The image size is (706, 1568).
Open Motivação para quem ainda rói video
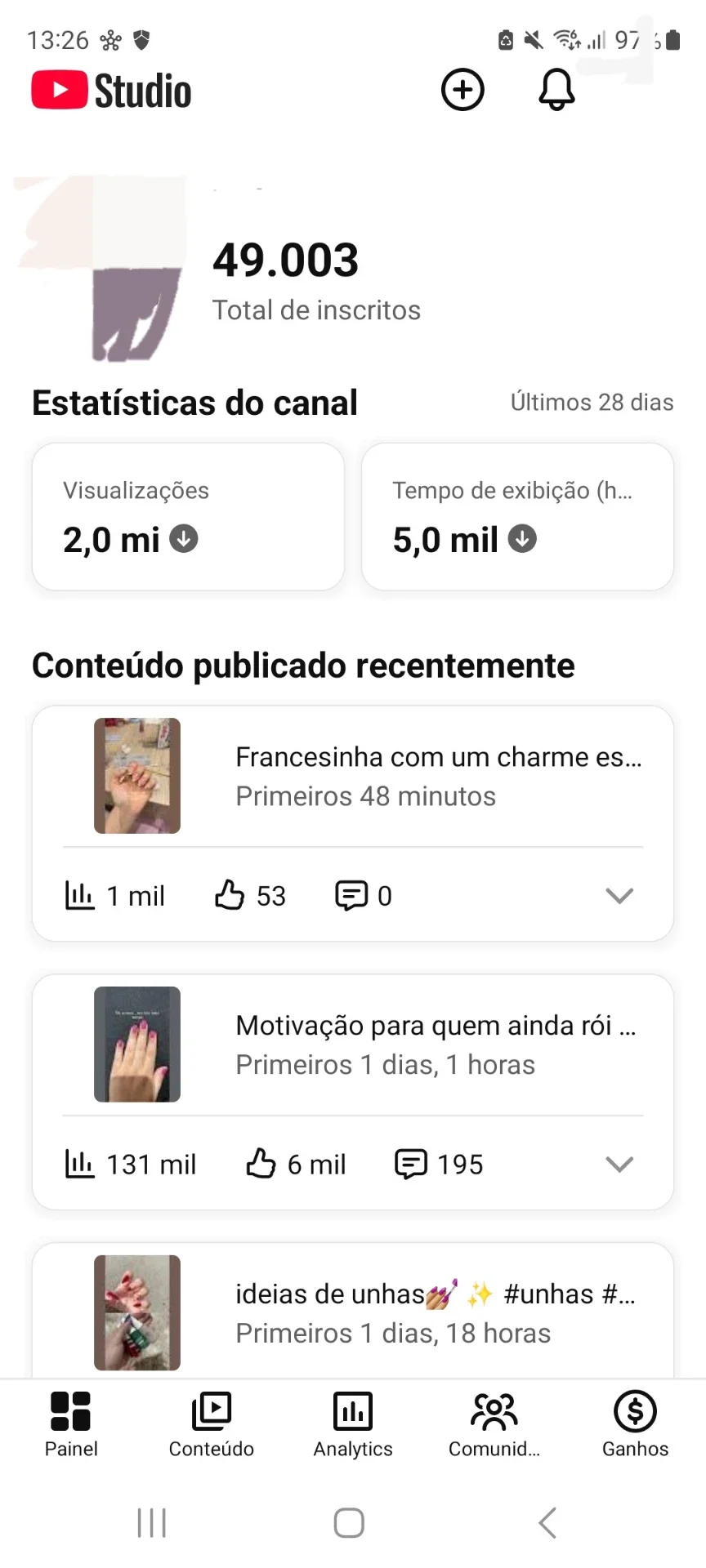coord(353,1045)
